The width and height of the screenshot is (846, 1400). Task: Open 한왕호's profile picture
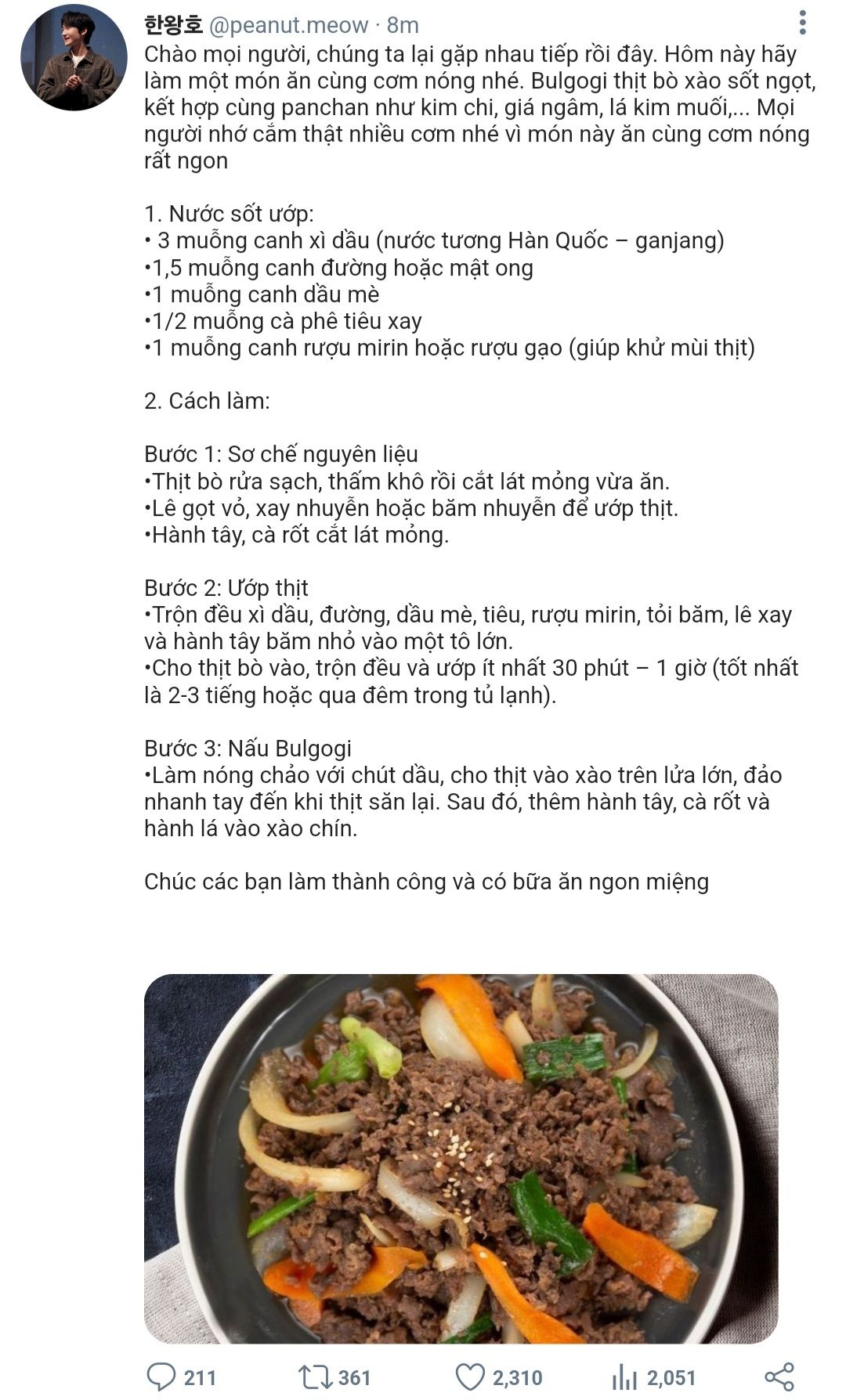tap(74, 60)
